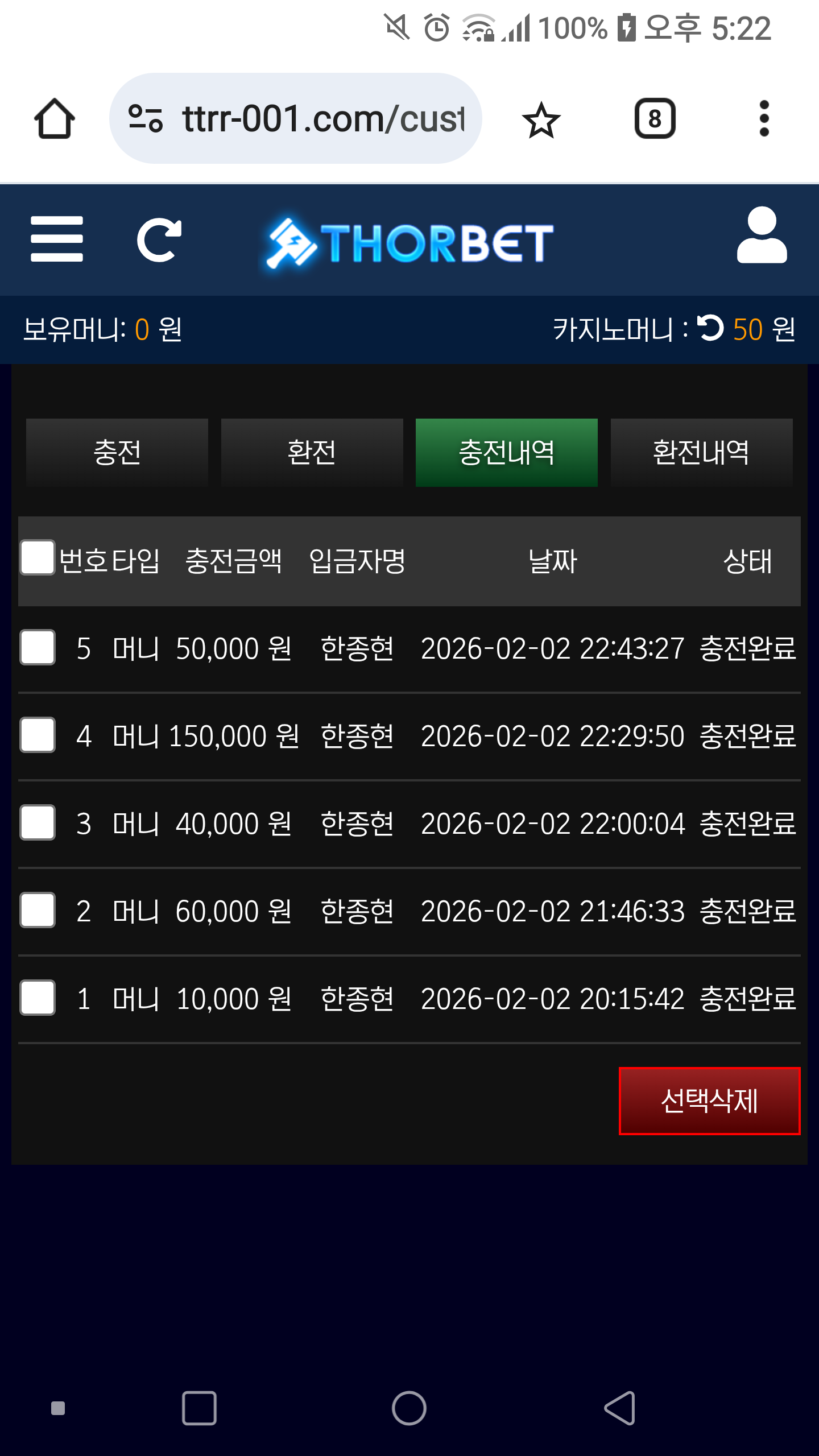Open the browser tab switcher
This screenshot has width=819, height=1456.
(x=655, y=118)
